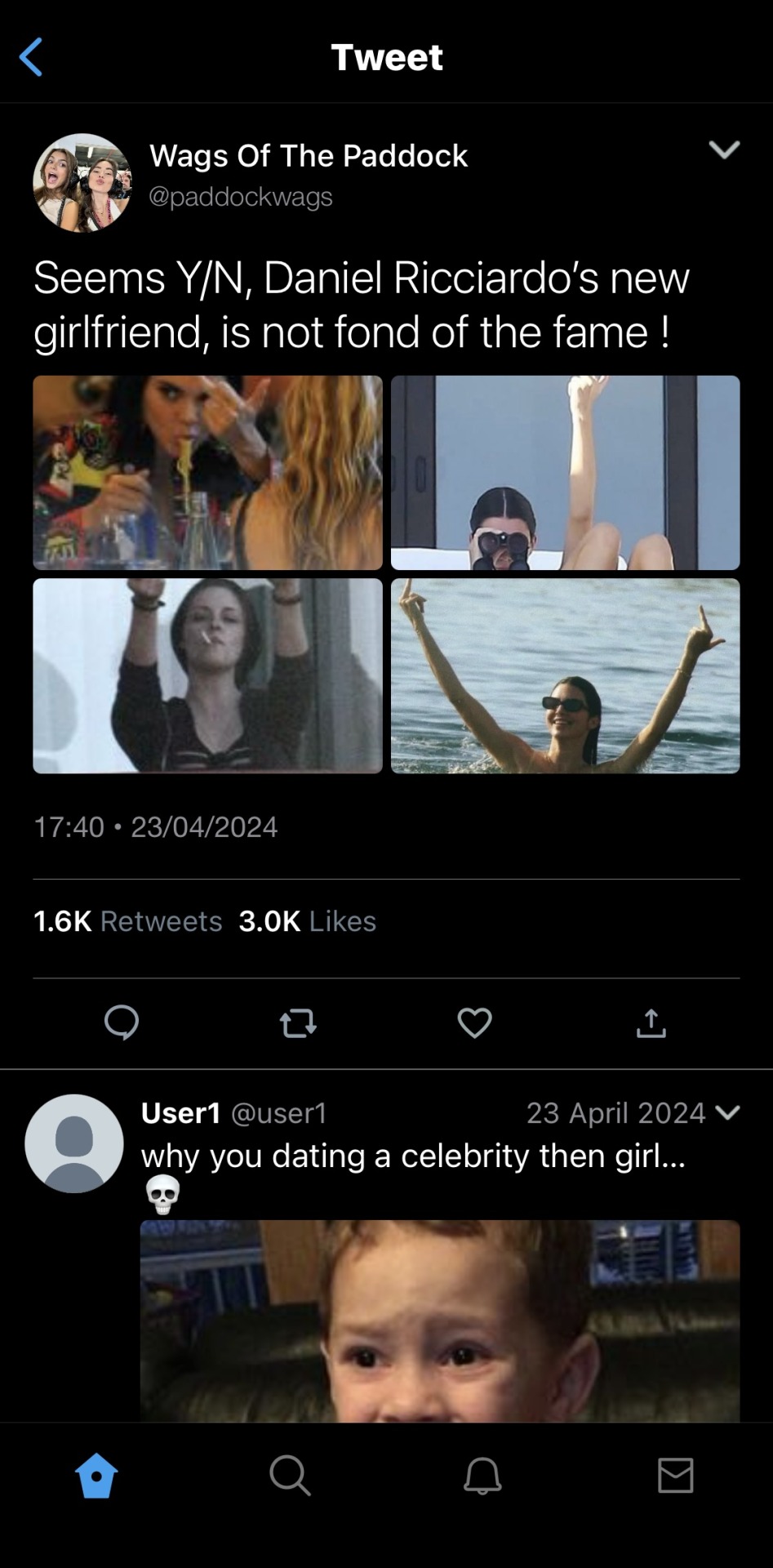Screen dimensions: 773x1568
Task: Open Wags Of The Paddock profile picture
Action: tap(82, 183)
